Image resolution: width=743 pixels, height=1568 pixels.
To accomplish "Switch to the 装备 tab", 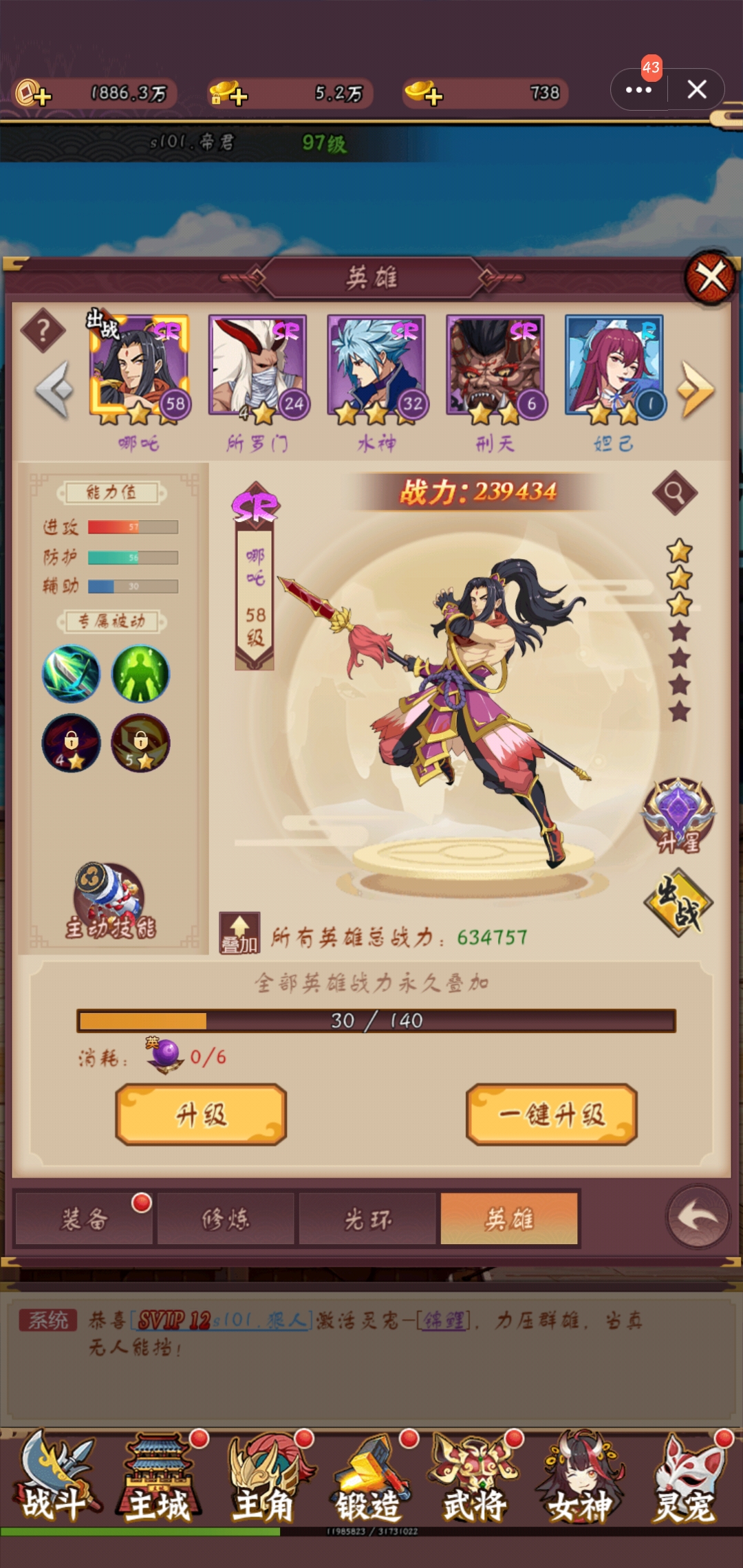I will coord(84,1219).
